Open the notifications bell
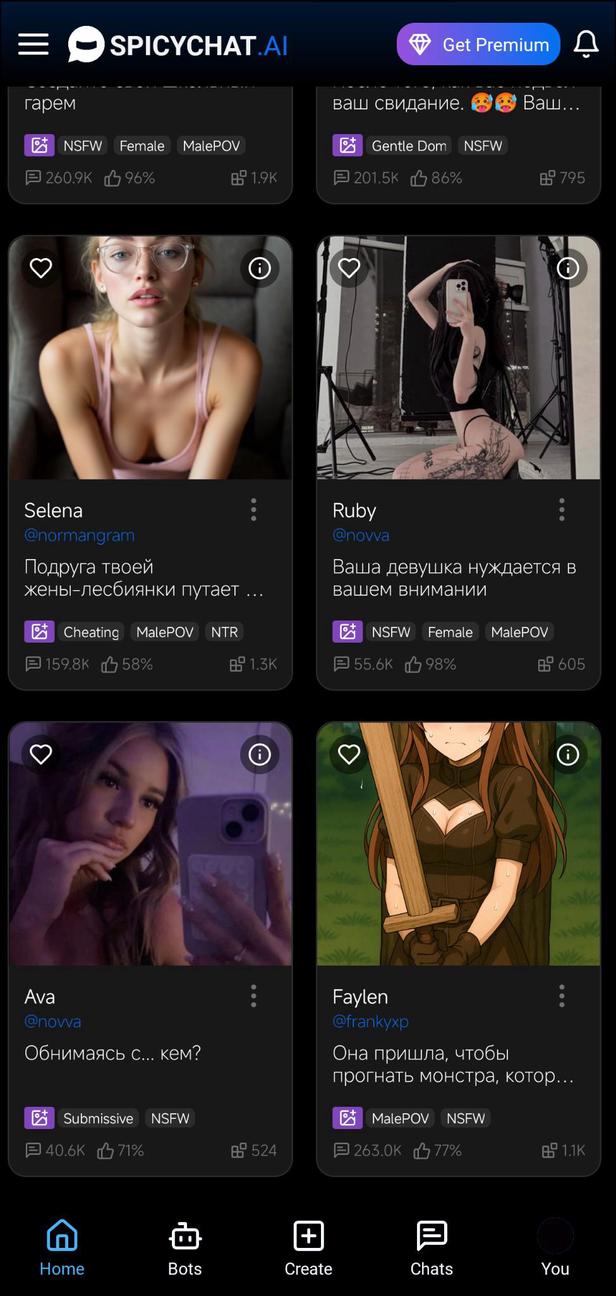The image size is (616, 1296). point(586,44)
